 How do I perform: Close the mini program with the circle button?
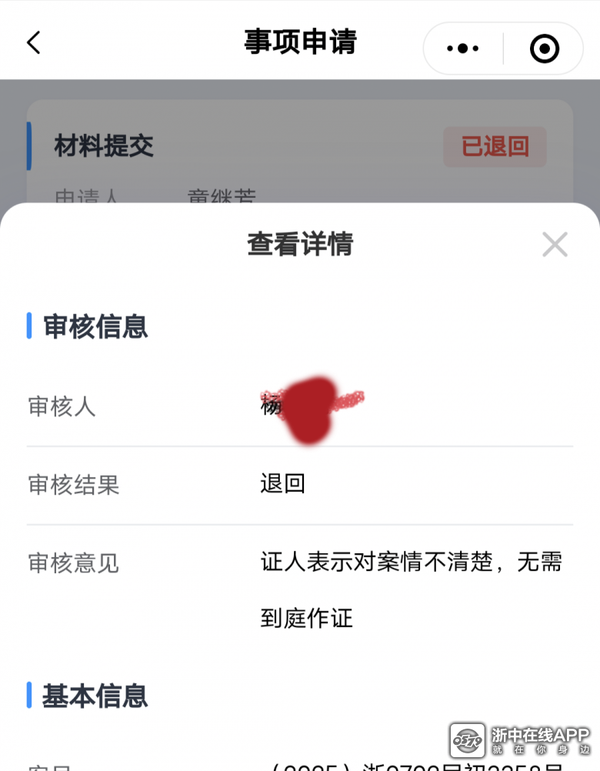544,48
